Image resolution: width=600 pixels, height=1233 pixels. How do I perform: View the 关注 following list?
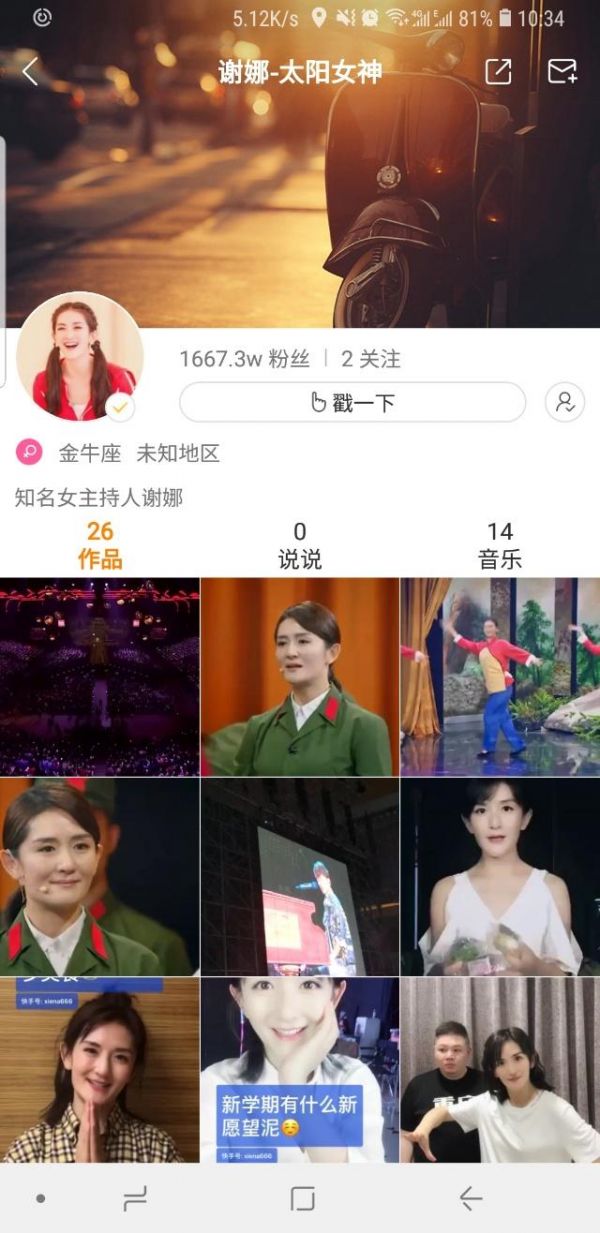tap(371, 359)
